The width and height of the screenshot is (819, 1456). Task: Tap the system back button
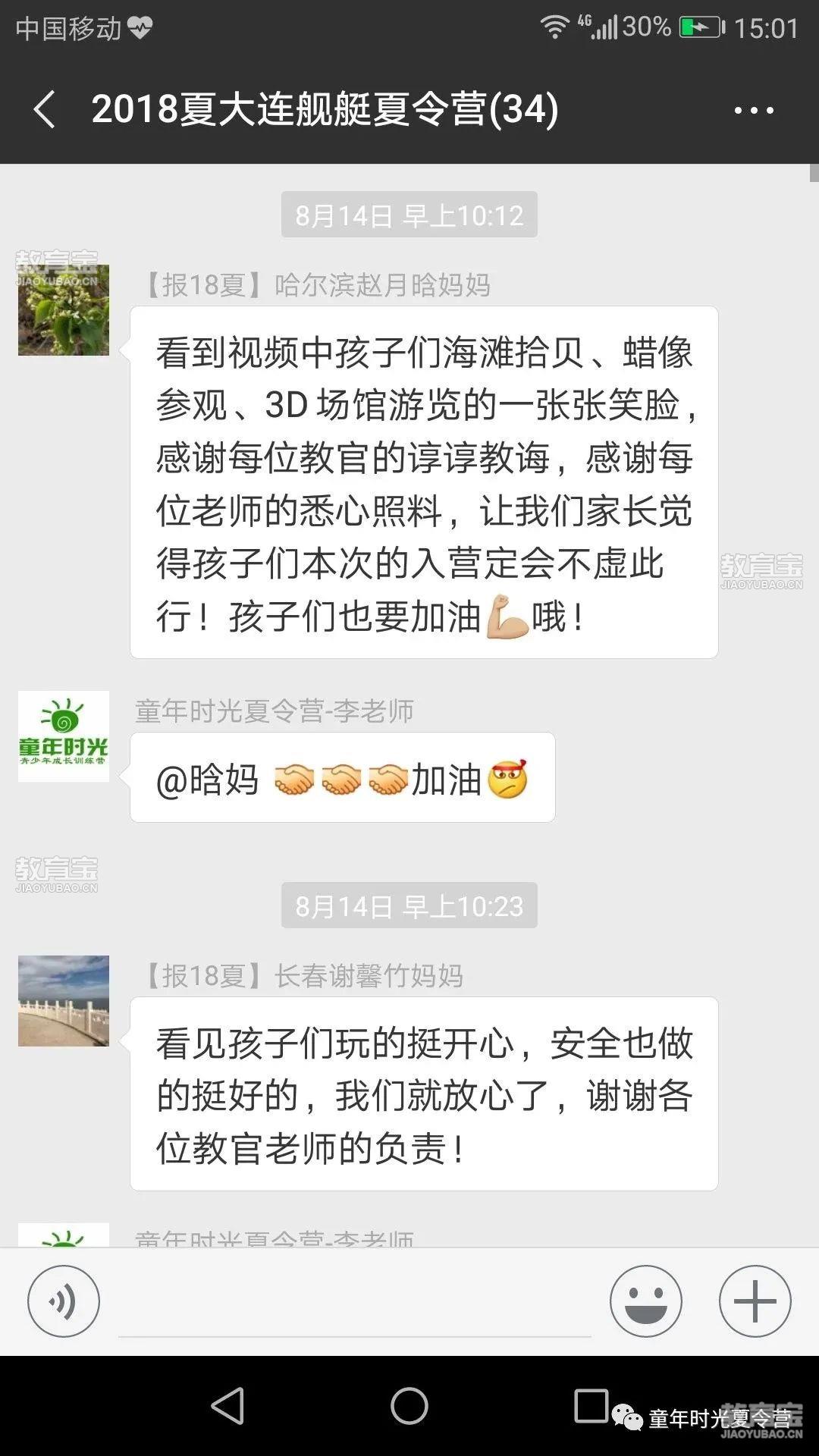click(227, 1406)
